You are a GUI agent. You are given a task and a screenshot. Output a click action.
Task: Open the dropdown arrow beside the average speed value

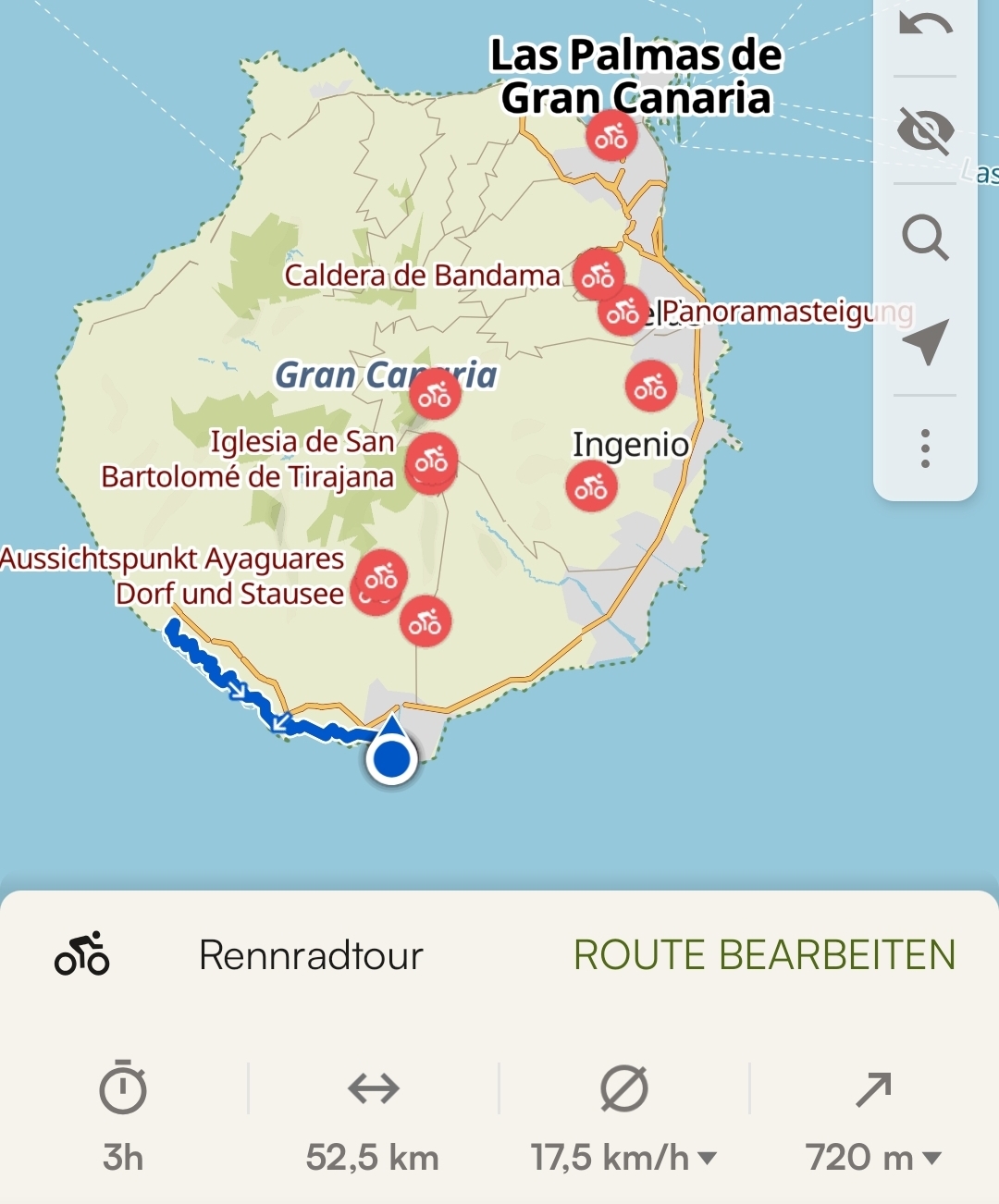click(x=709, y=1155)
